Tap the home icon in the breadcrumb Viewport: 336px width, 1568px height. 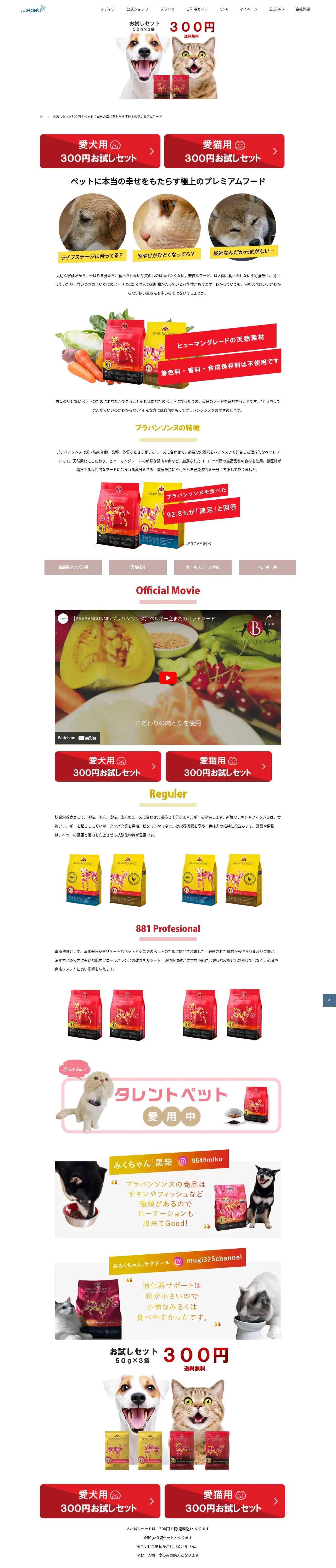(x=41, y=116)
